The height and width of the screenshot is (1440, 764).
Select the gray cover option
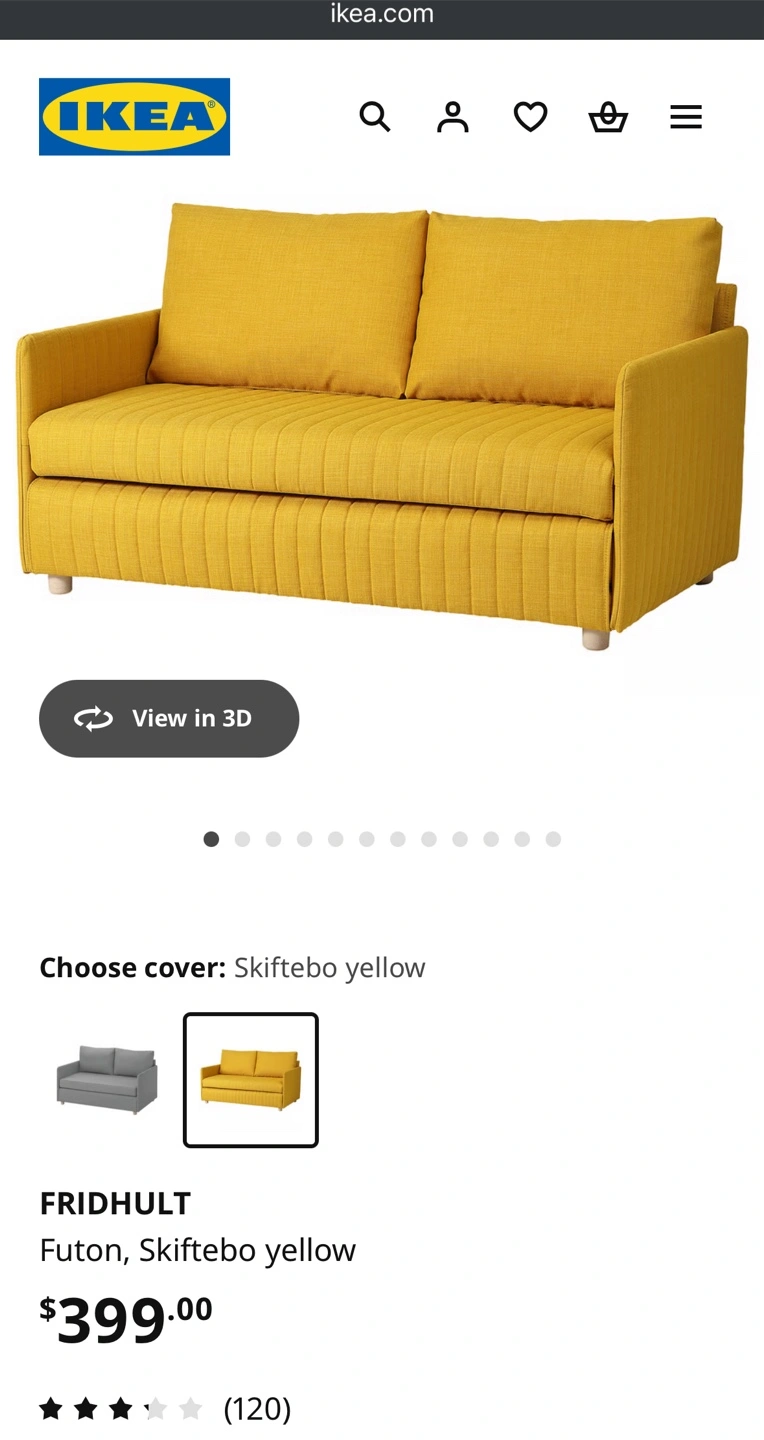coord(107,1080)
